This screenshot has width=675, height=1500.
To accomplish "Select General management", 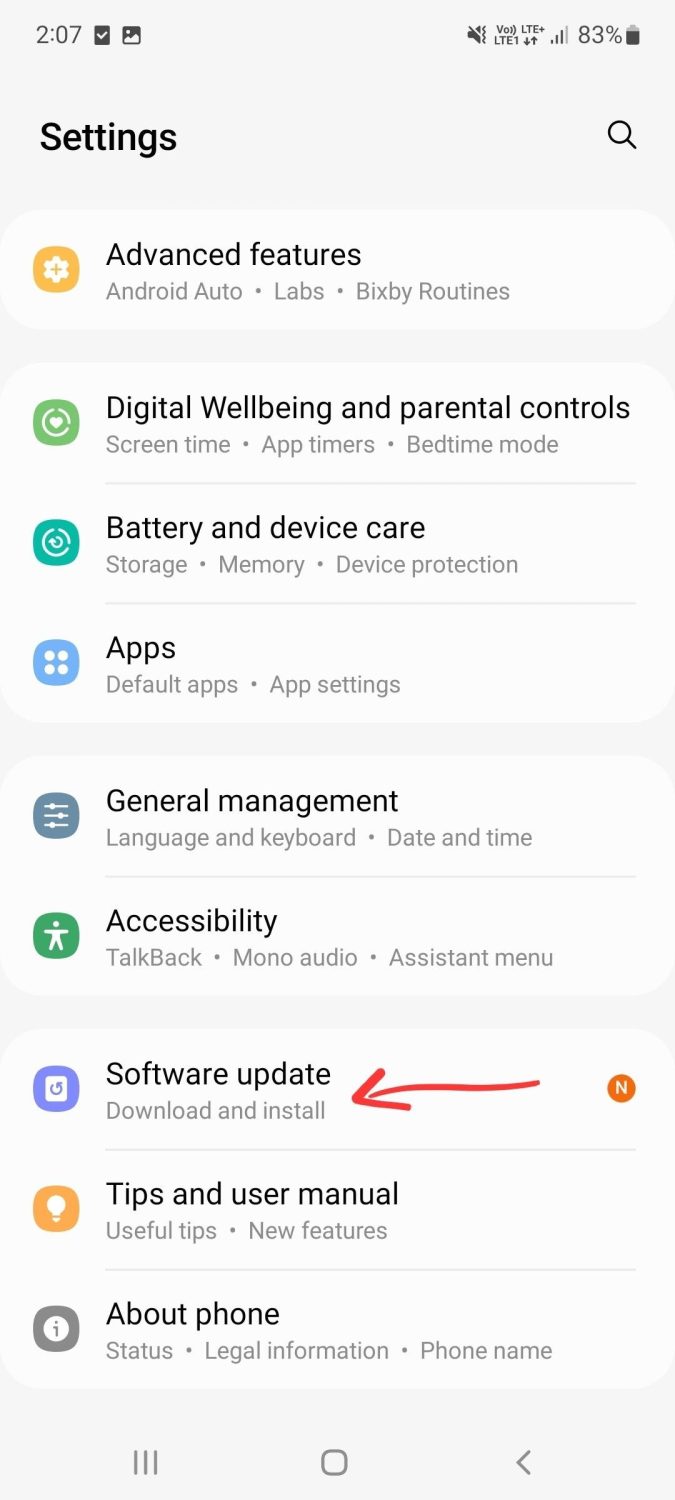I will point(337,817).
